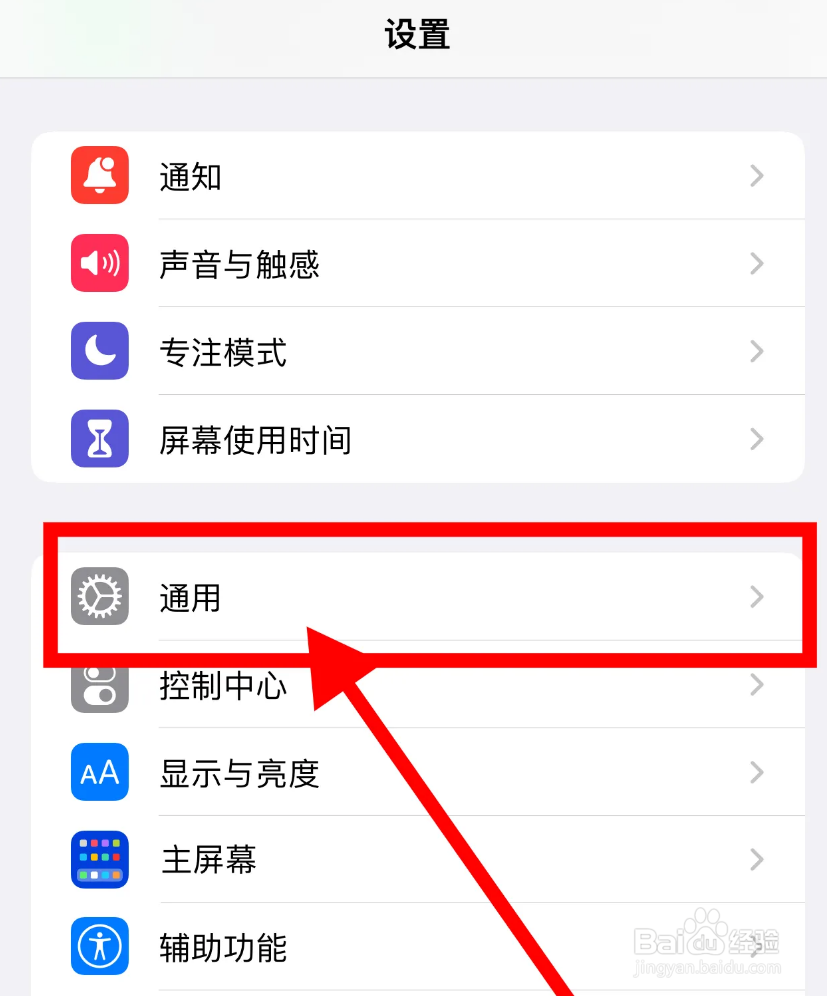Expand the 辅助功能 row chevron
Viewport: 827px width, 996px height.
(x=757, y=947)
